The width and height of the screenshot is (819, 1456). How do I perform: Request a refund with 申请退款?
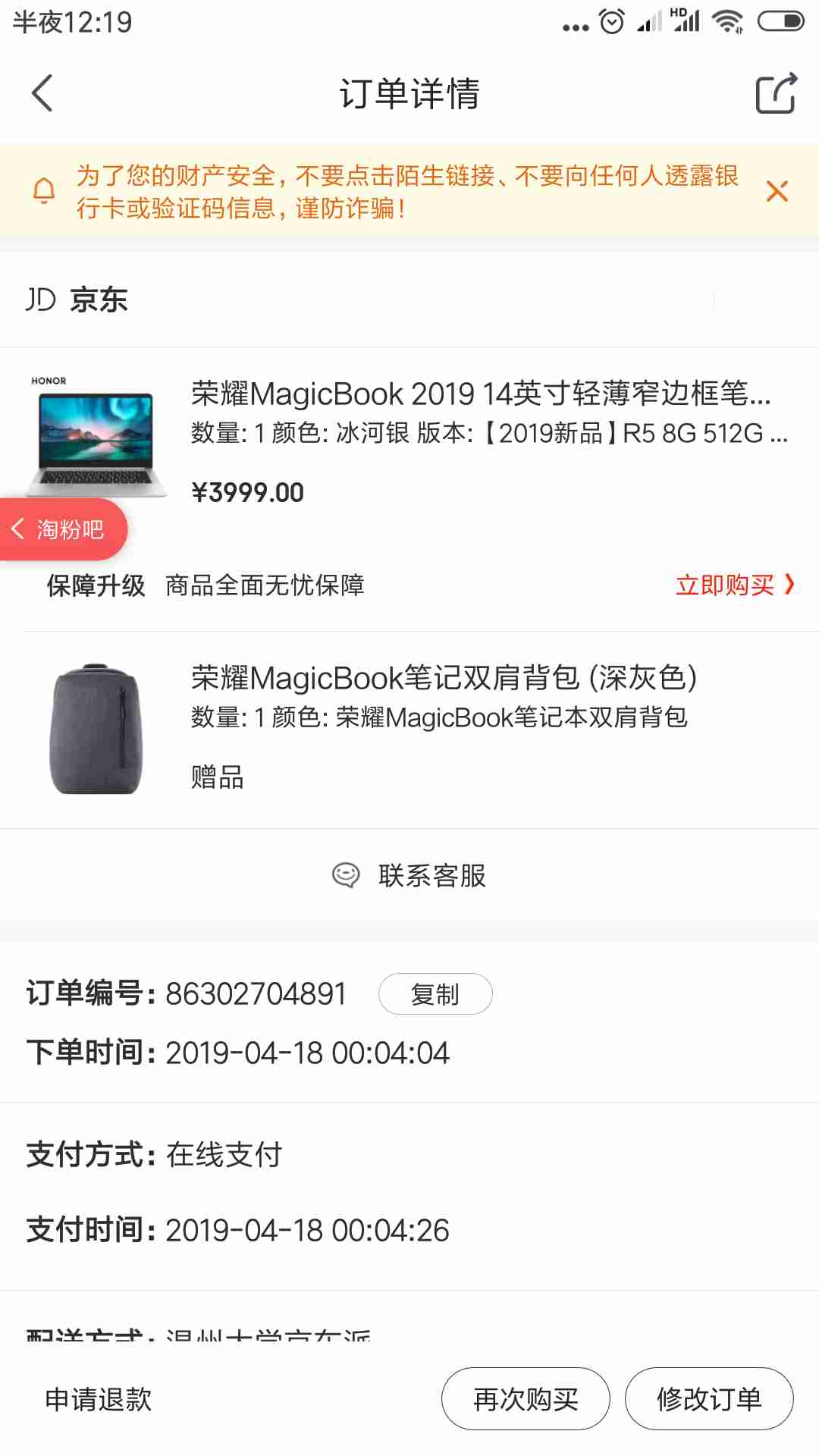[x=99, y=1399]
